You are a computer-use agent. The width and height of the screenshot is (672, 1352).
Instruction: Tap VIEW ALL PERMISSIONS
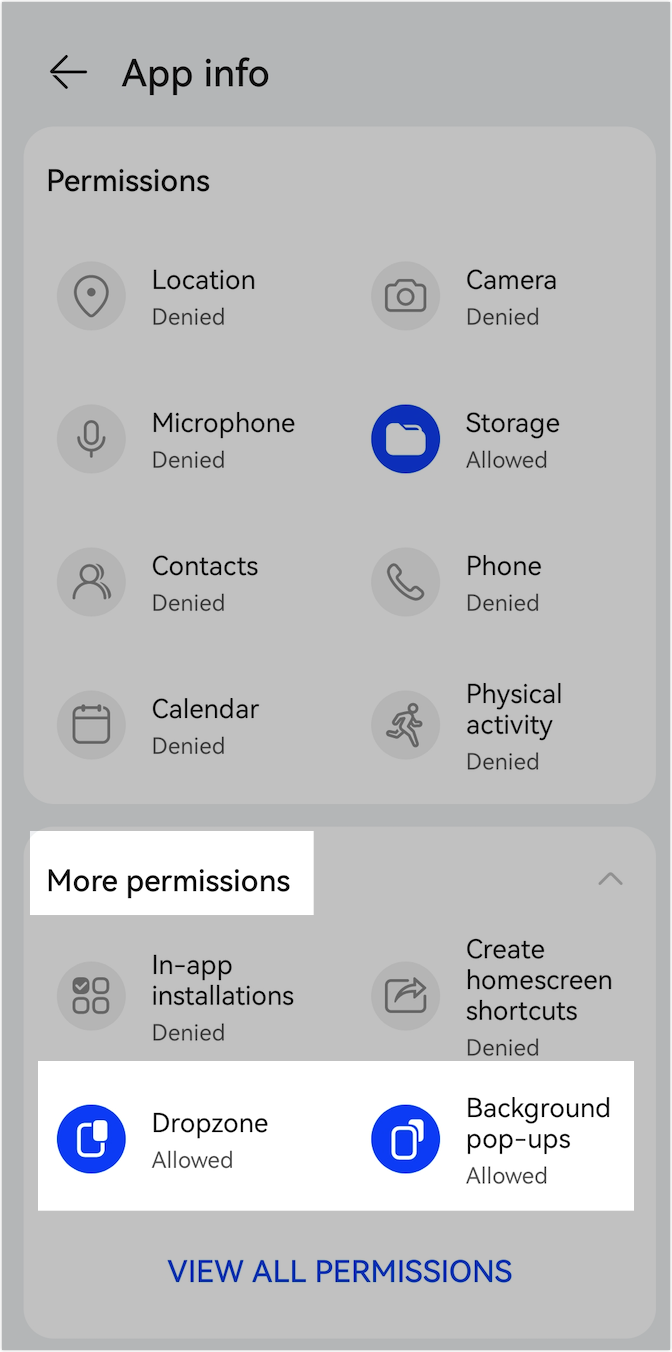[340, 1271]
